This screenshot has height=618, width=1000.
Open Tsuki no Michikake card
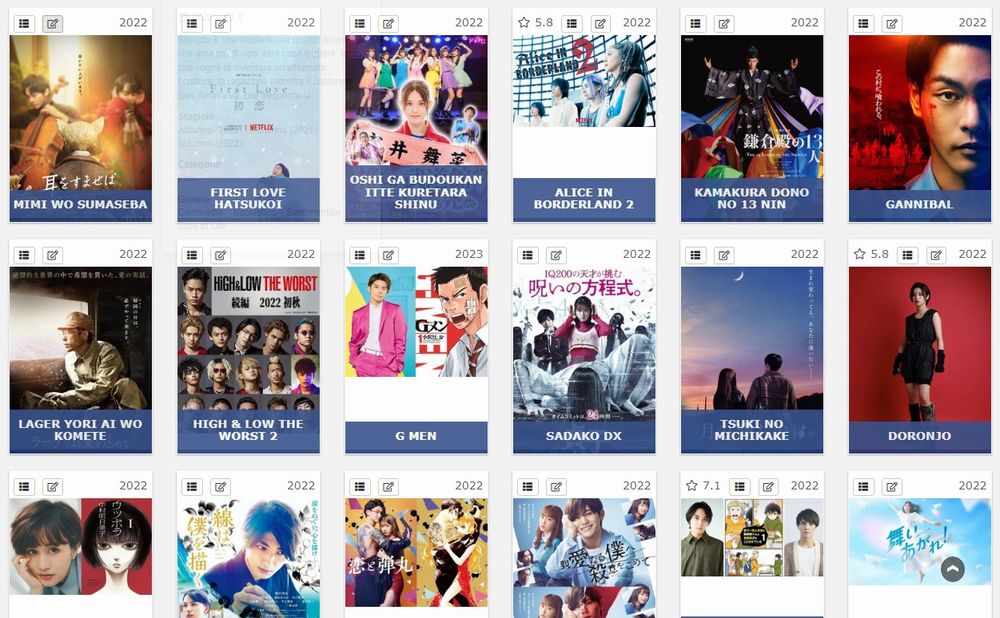click(x=752, y=430)
